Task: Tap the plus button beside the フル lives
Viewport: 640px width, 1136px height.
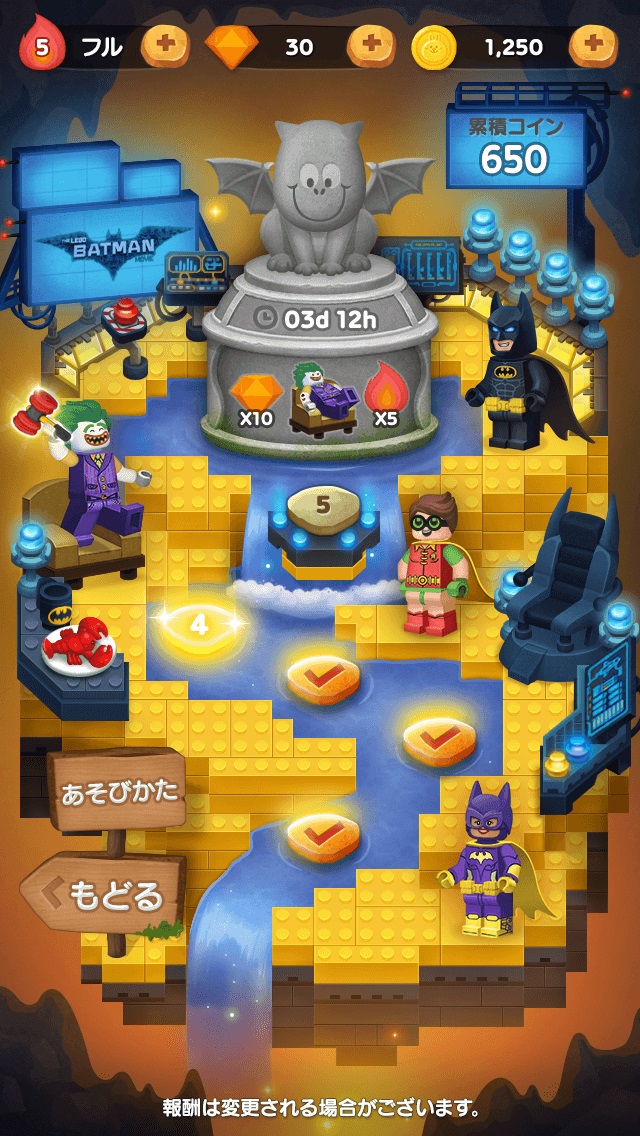Action: tap(164, 46)
